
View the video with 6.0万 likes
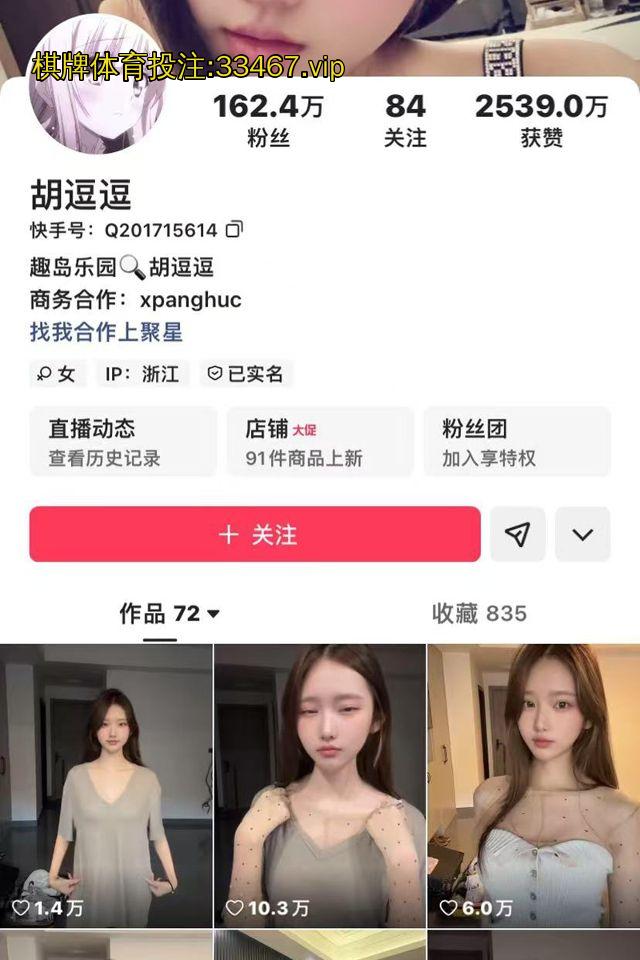[x=534, y=785]
